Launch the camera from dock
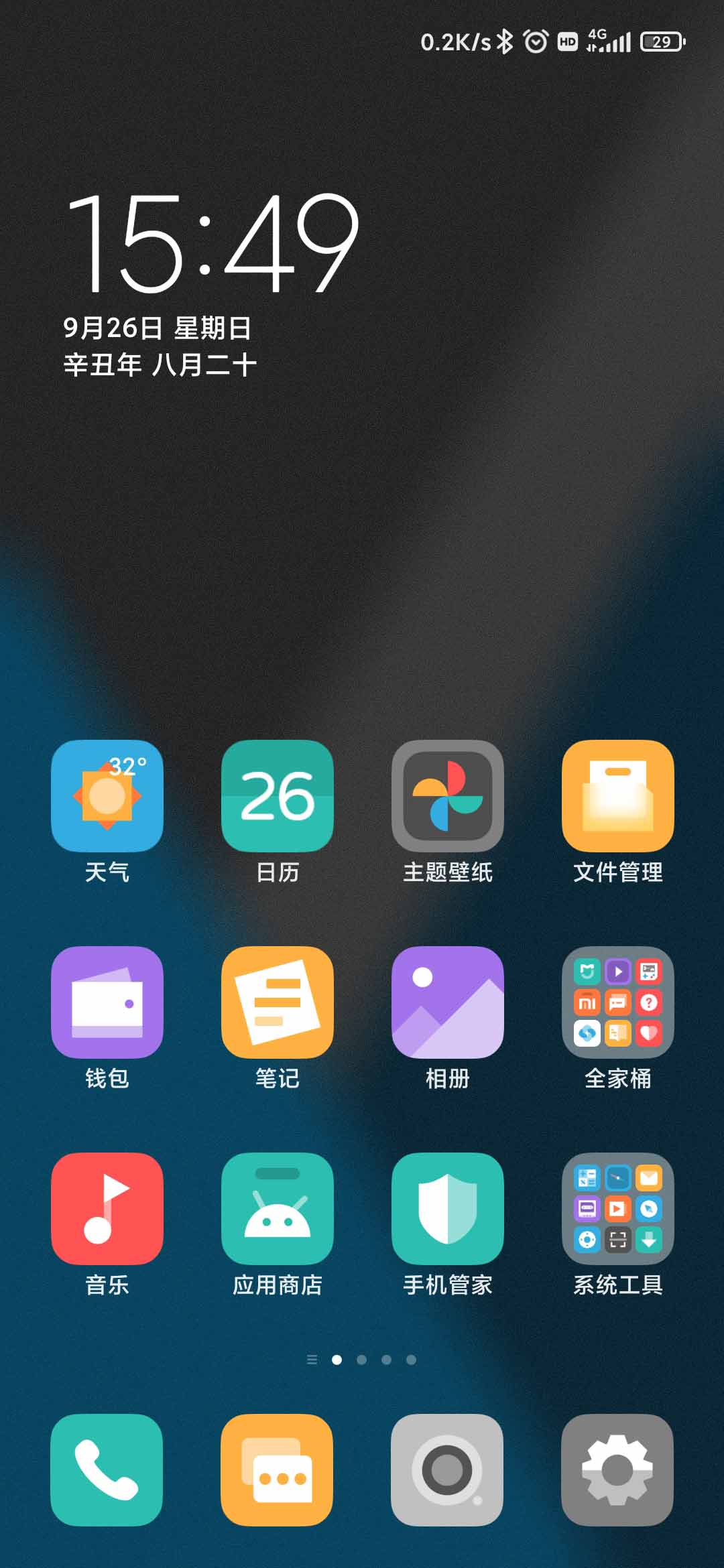Image resolution: width=724 pixels, height=1568 pixels. 447,1469
